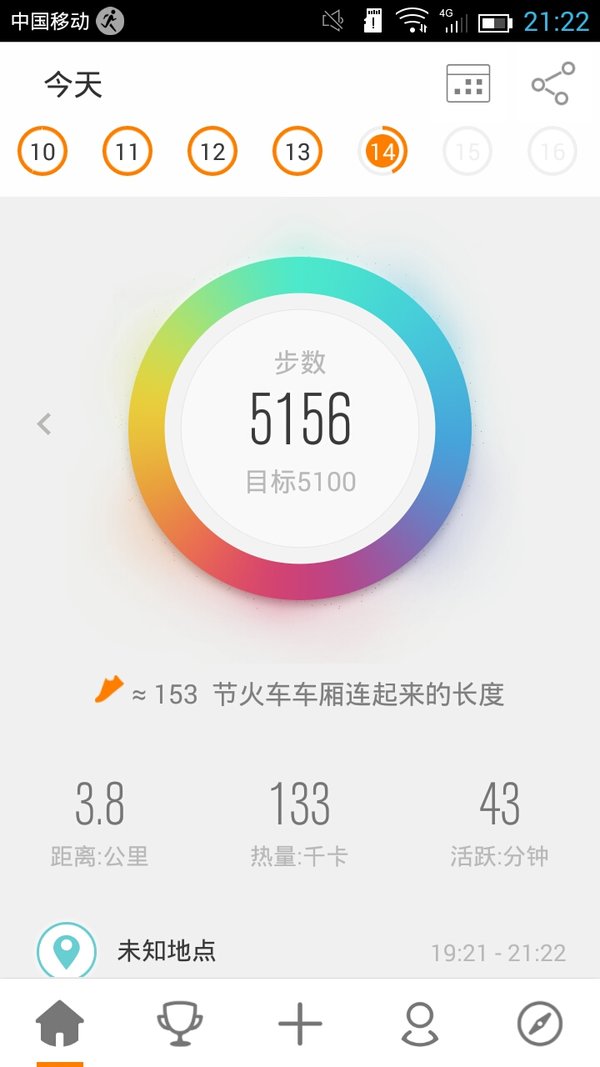Select day 14 in the date strip
The image size is (600, 1067).
click(382, 151)
